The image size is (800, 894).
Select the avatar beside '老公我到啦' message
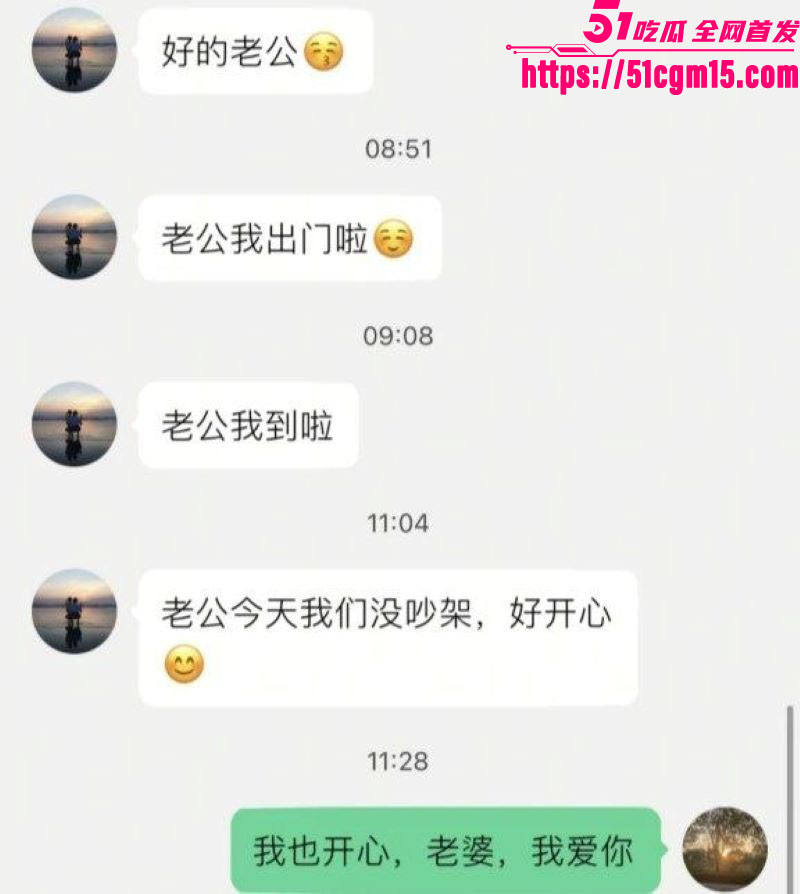[74, 424]
